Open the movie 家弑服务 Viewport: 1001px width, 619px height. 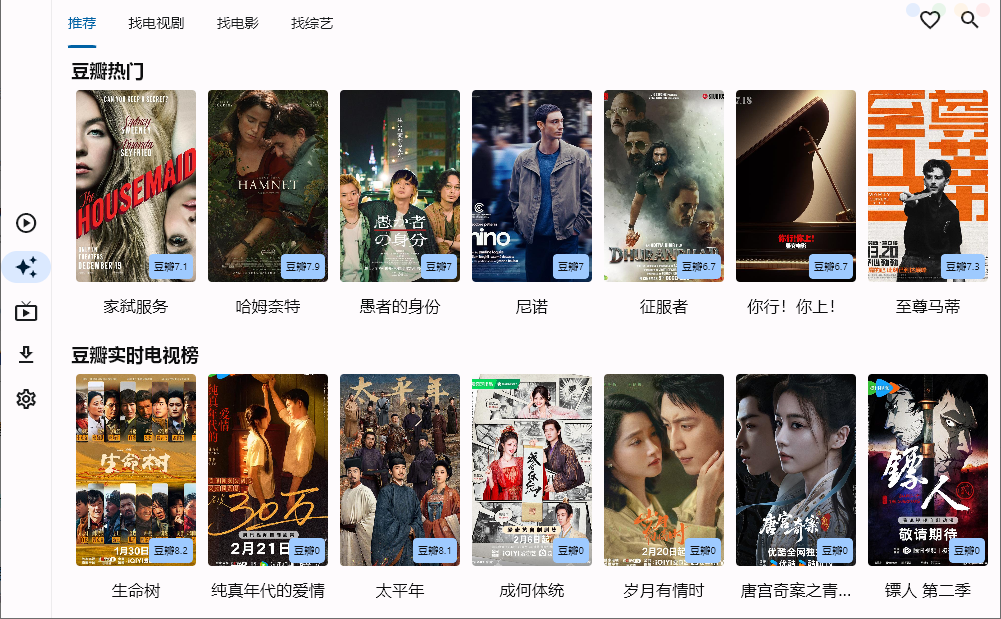[x=136, y=186]
